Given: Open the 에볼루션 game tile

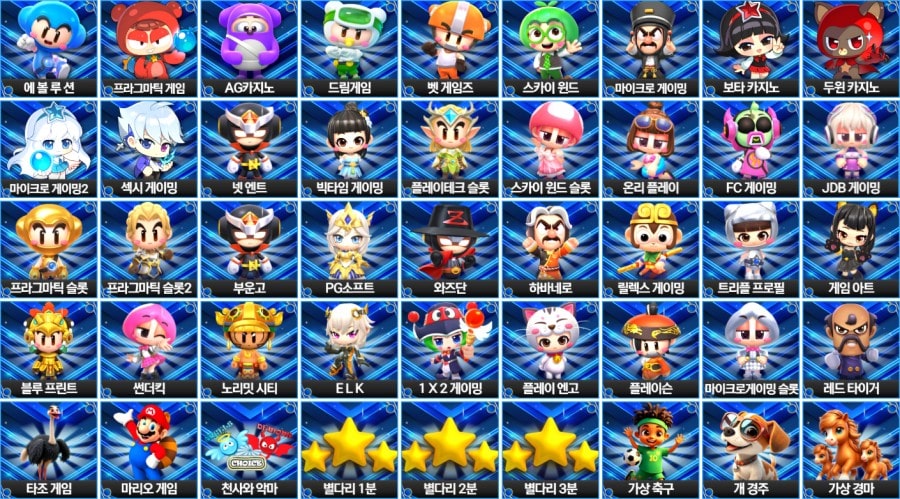Looking at the screenshot, I should 49,48.
